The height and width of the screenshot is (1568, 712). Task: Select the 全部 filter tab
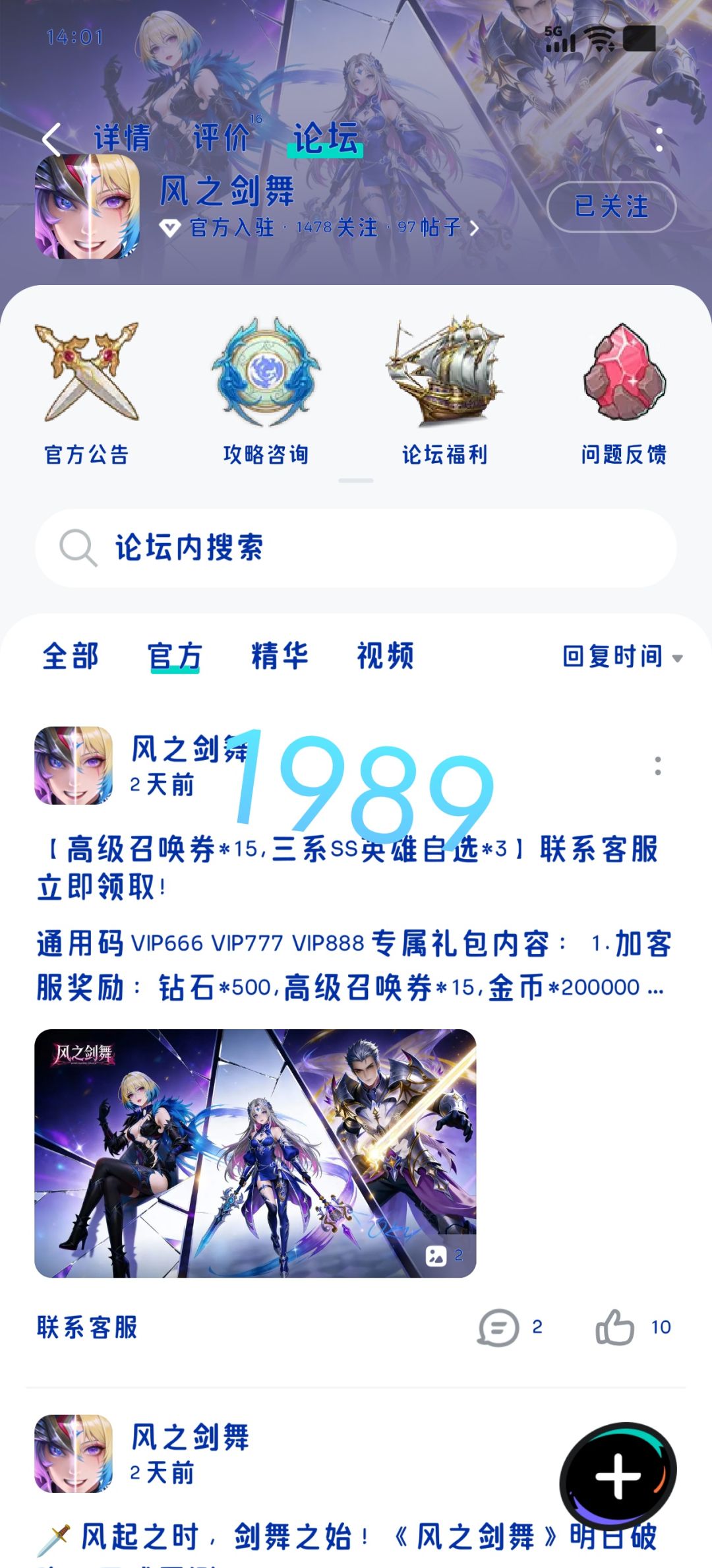coord(71,656)
